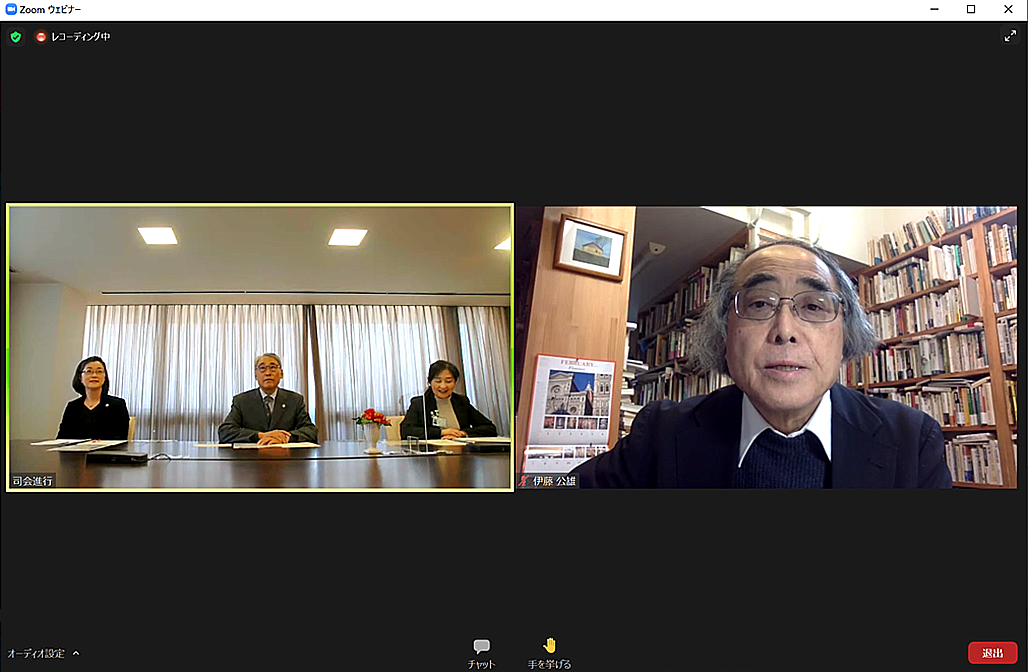
Task: Enter full screen mode
Action: [x=1010, y=36]
